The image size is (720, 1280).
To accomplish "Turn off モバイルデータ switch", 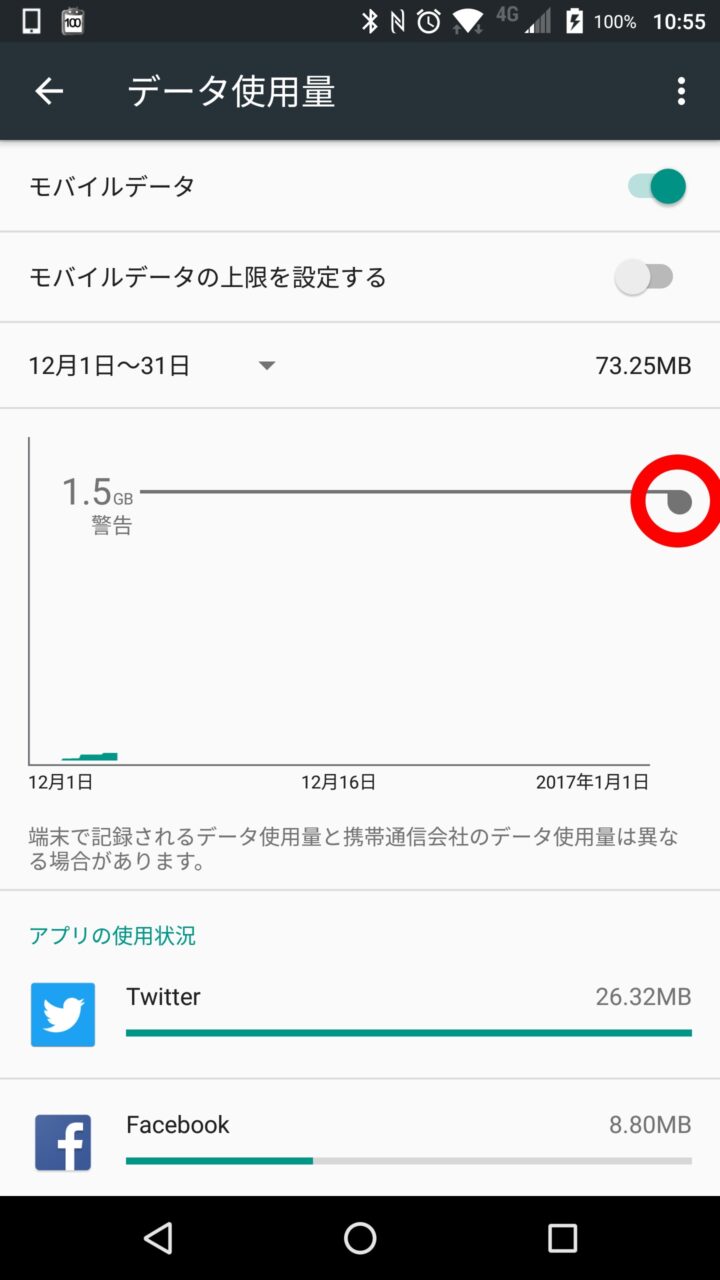I will (657, 187).
